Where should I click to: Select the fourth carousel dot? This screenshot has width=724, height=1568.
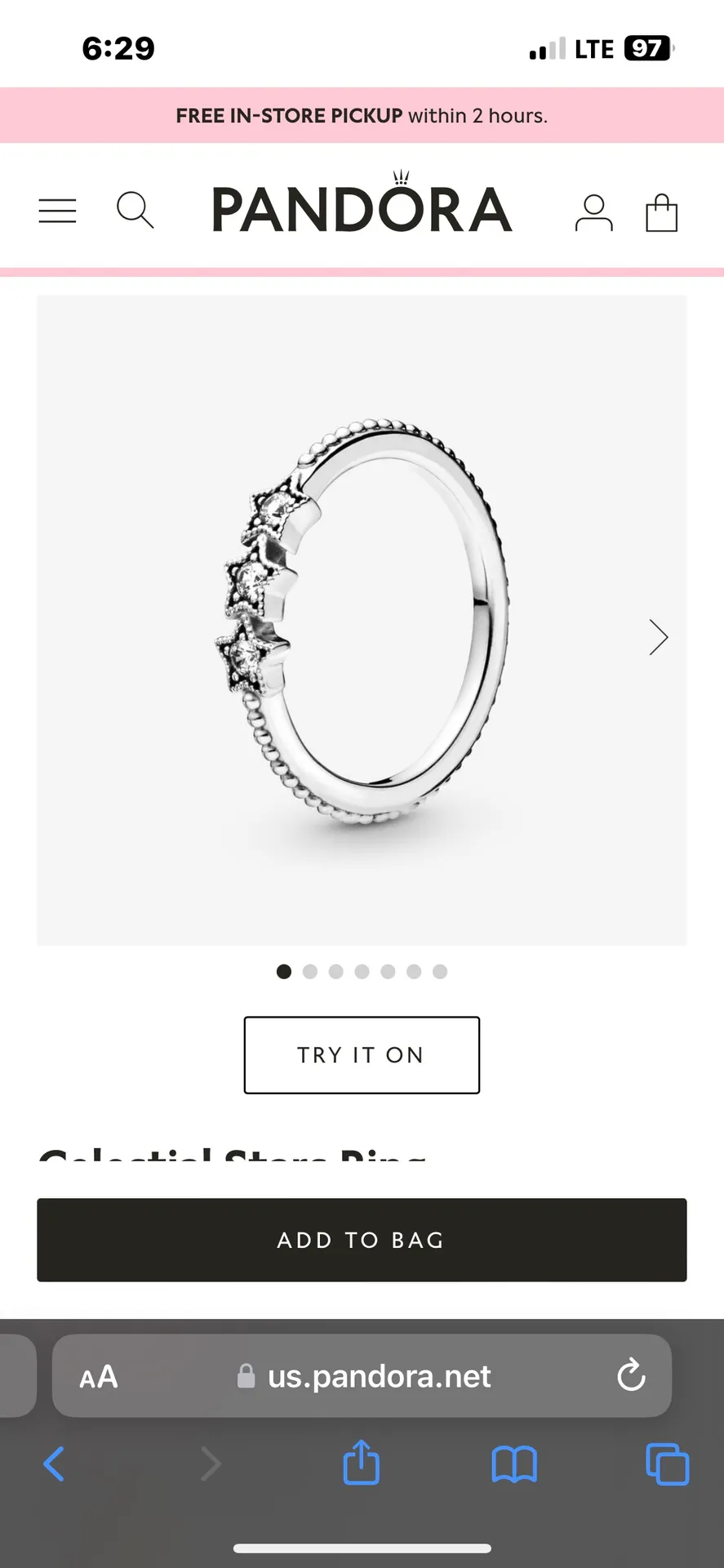[362, 972]
